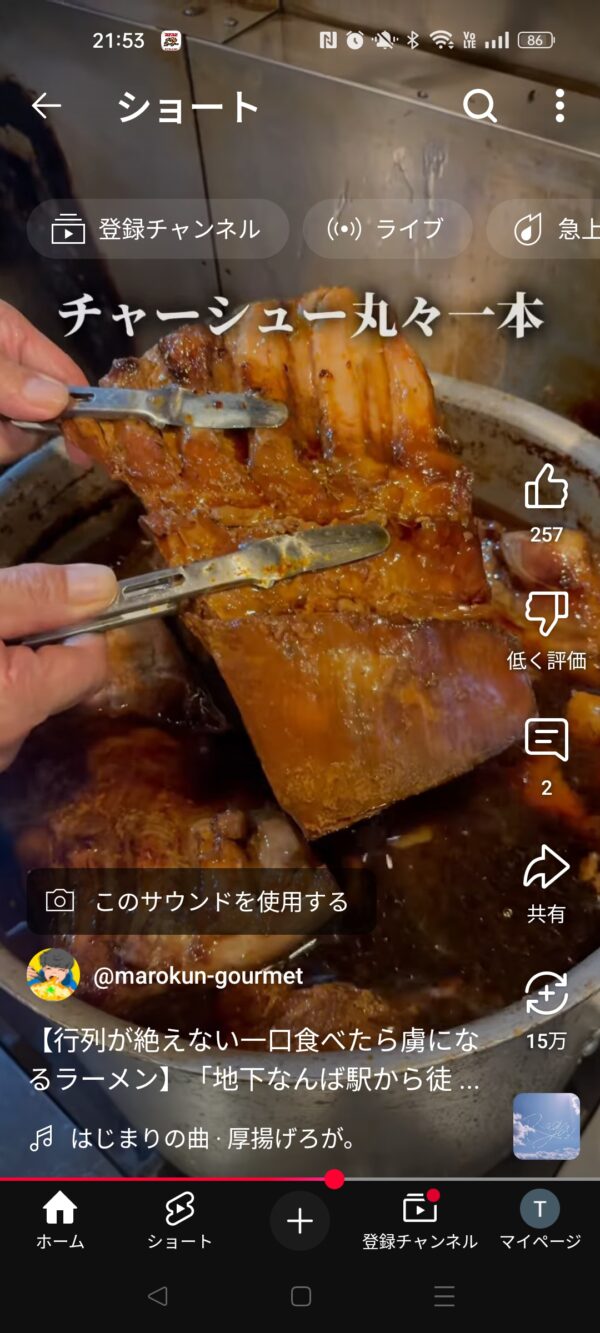The image size is (600, 1333).
Task: Tap the remix button showing 15万
Action: [x=546, y=995]
